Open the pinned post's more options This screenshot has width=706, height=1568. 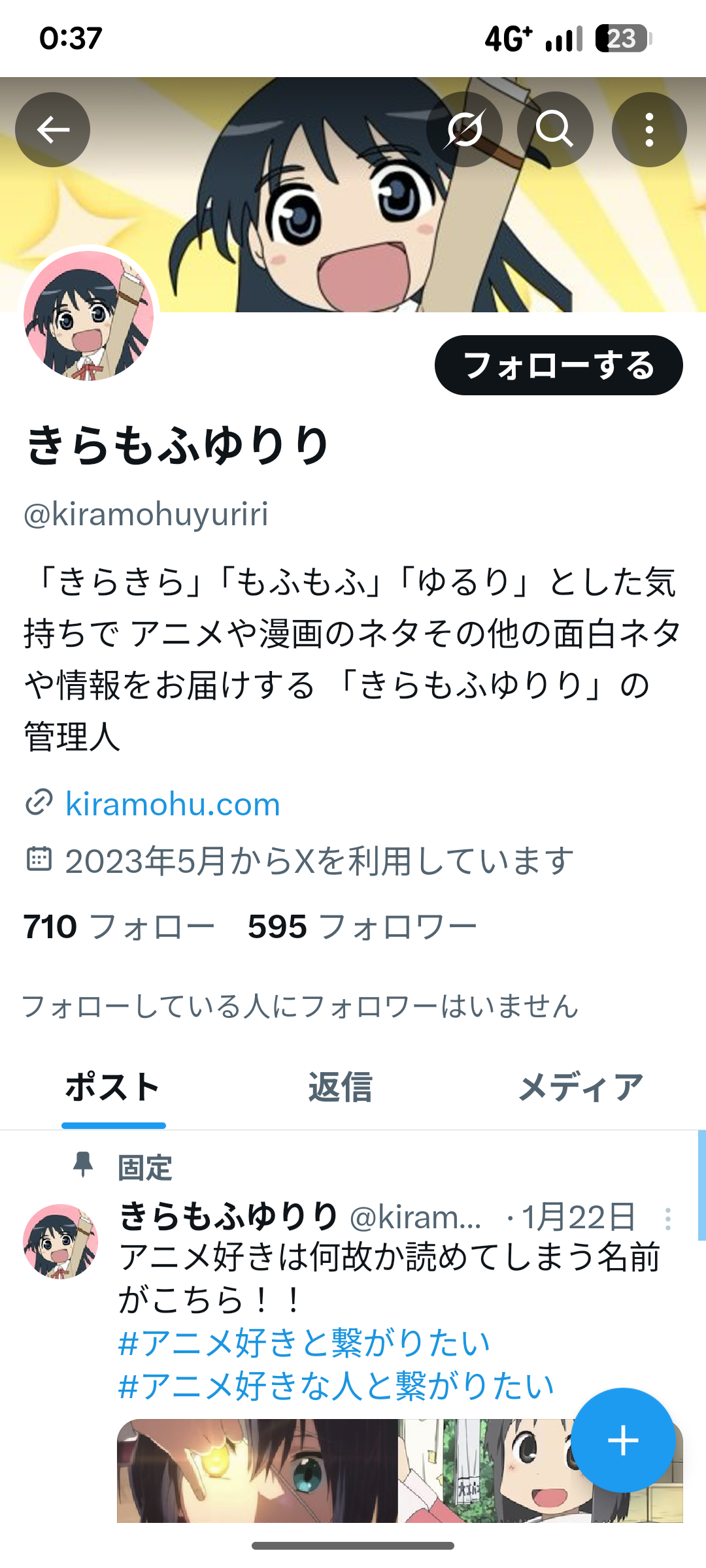(667, 1219)
